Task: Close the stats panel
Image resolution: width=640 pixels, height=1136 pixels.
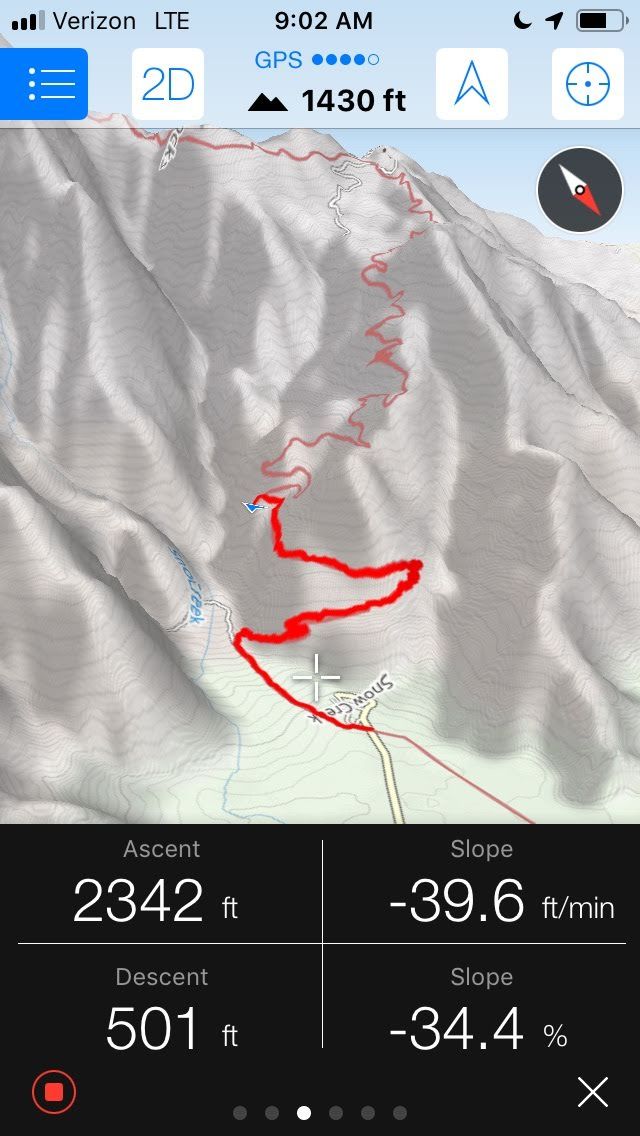Action: 593,1092
